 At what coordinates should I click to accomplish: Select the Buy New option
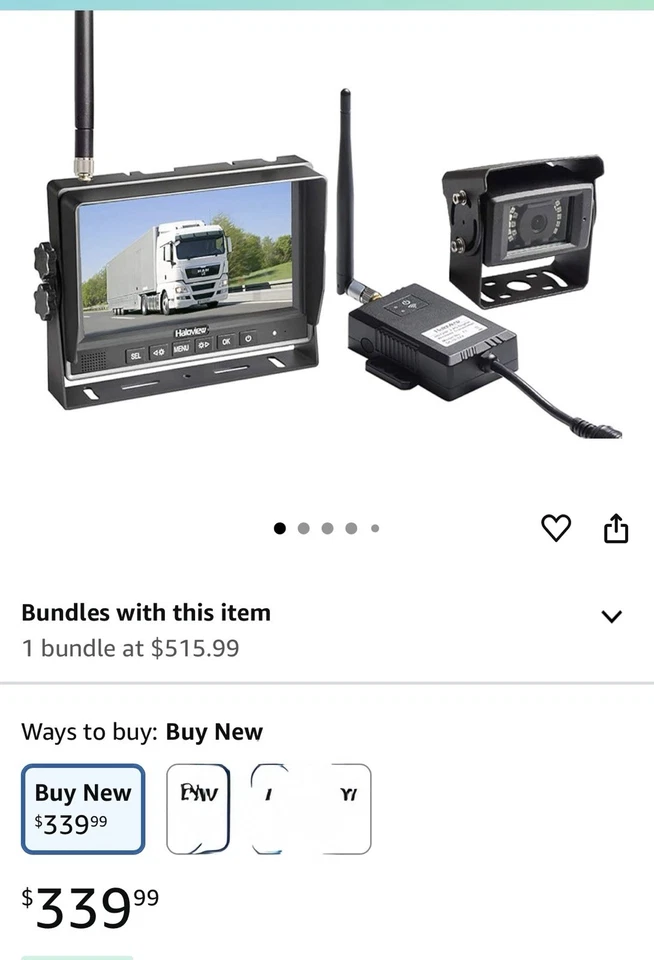(x=83, y=808)
